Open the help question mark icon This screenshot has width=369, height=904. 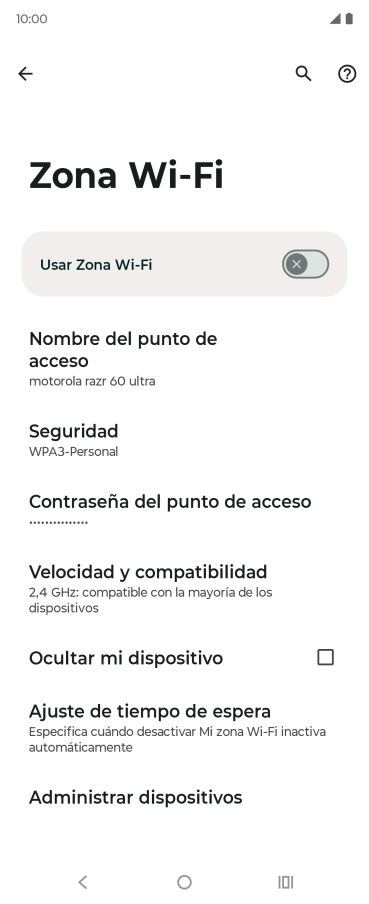(x=347, y=74)
